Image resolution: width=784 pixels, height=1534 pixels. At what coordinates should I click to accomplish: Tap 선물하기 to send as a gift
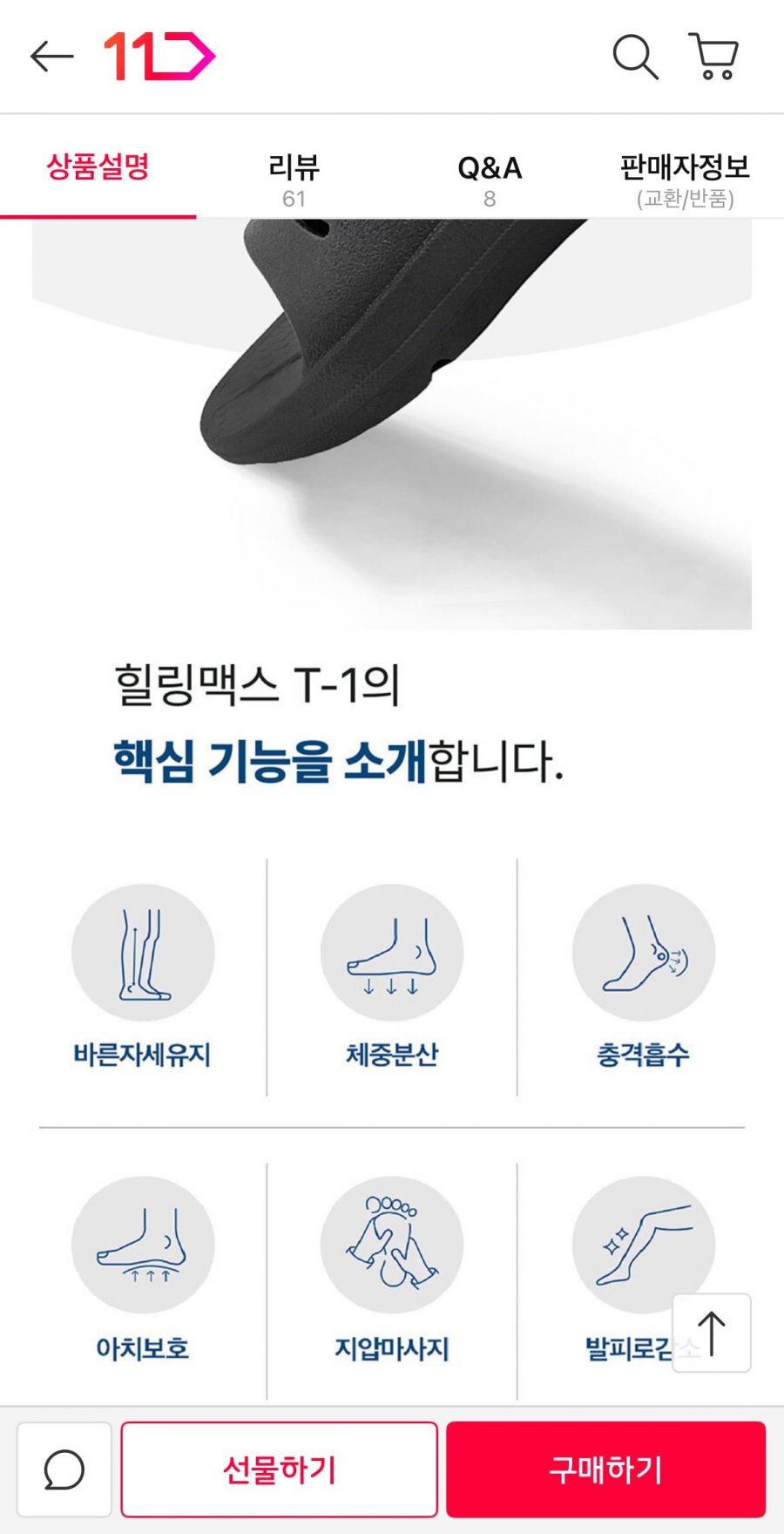(279, 1470)
